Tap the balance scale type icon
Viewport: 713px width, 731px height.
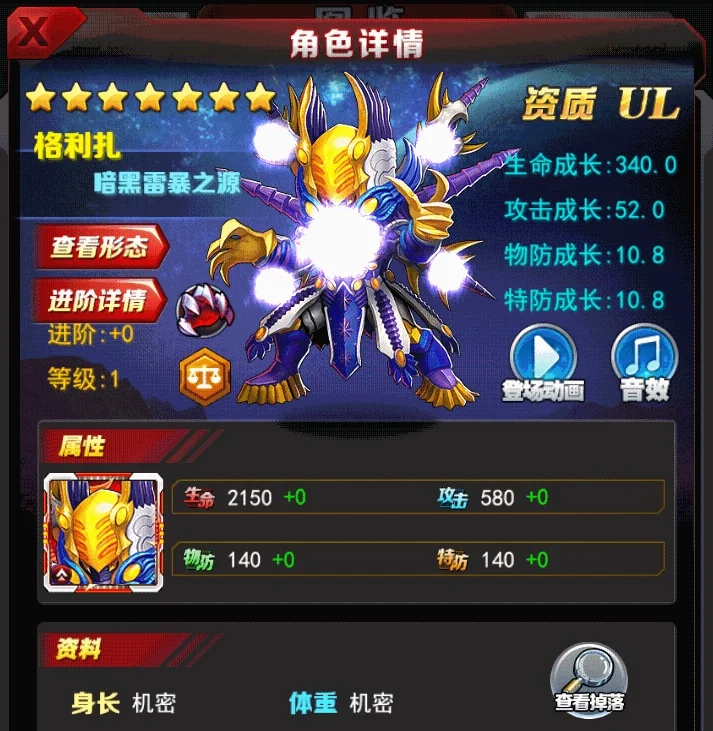click(x=204, y=376)
